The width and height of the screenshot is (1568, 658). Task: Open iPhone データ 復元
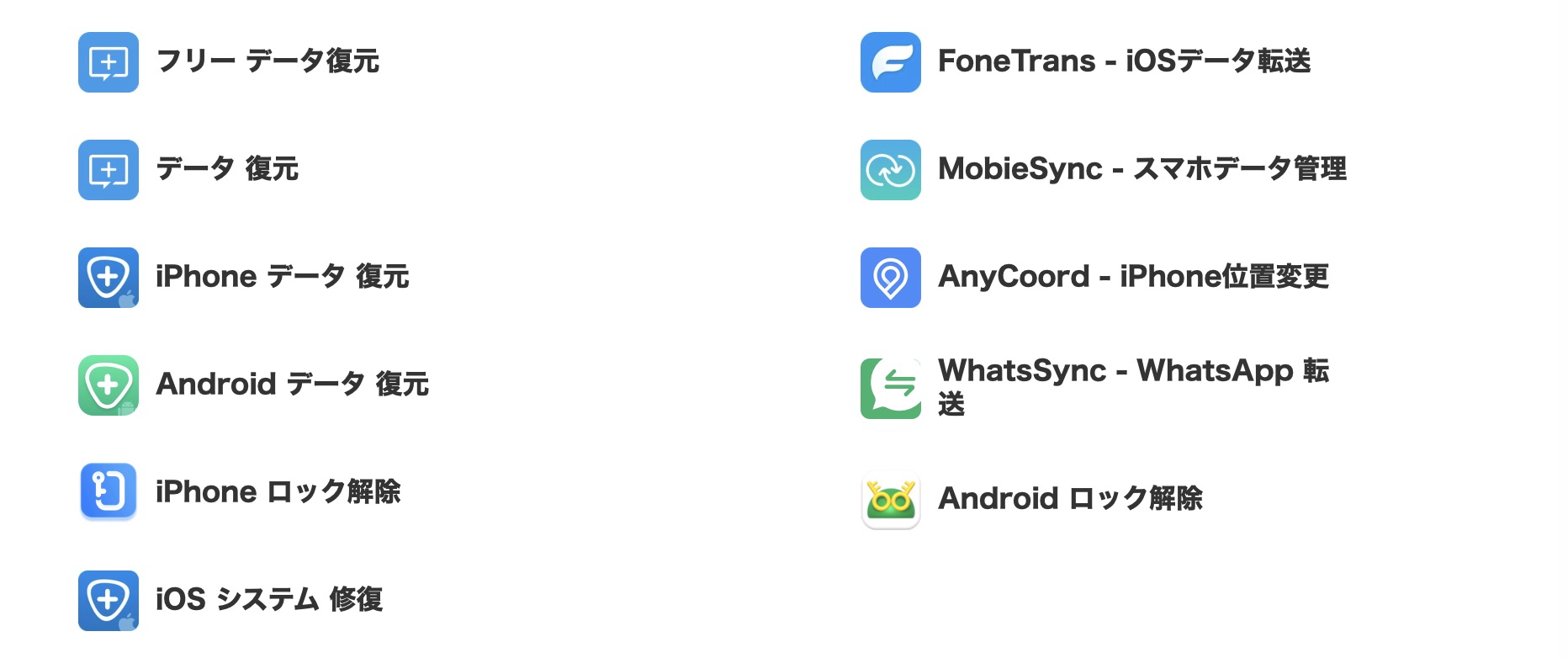tap(282, 277)
